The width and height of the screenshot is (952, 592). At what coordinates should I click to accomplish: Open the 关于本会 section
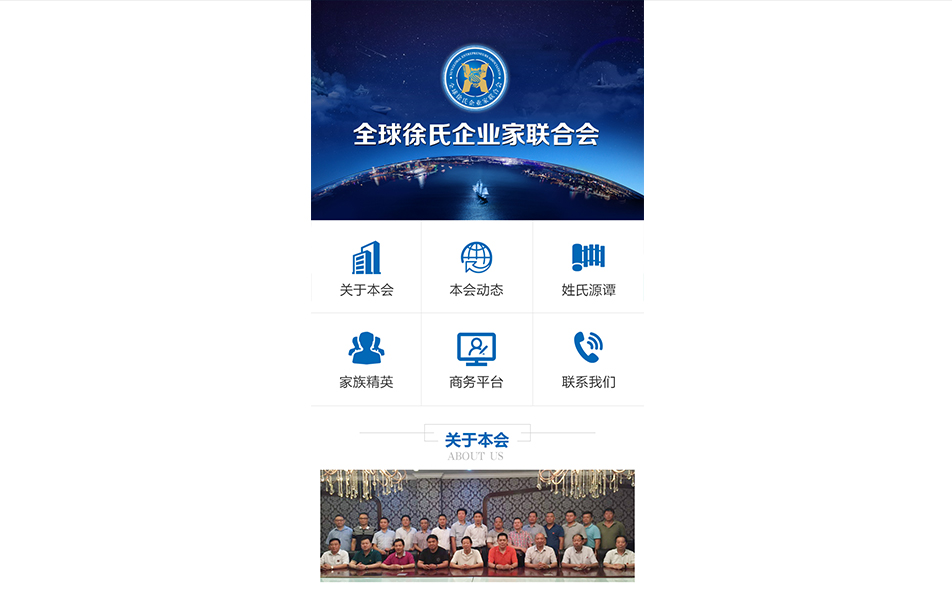pos(366,267)
